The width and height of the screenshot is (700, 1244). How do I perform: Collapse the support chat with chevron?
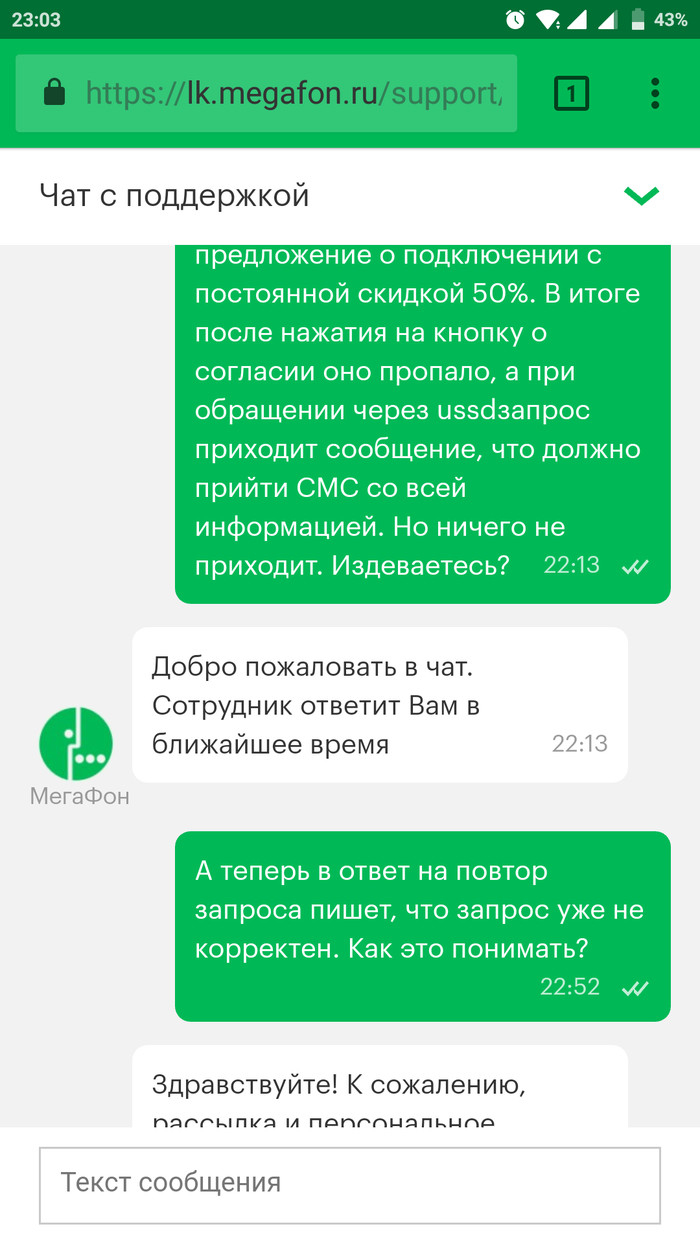point(641,195)
